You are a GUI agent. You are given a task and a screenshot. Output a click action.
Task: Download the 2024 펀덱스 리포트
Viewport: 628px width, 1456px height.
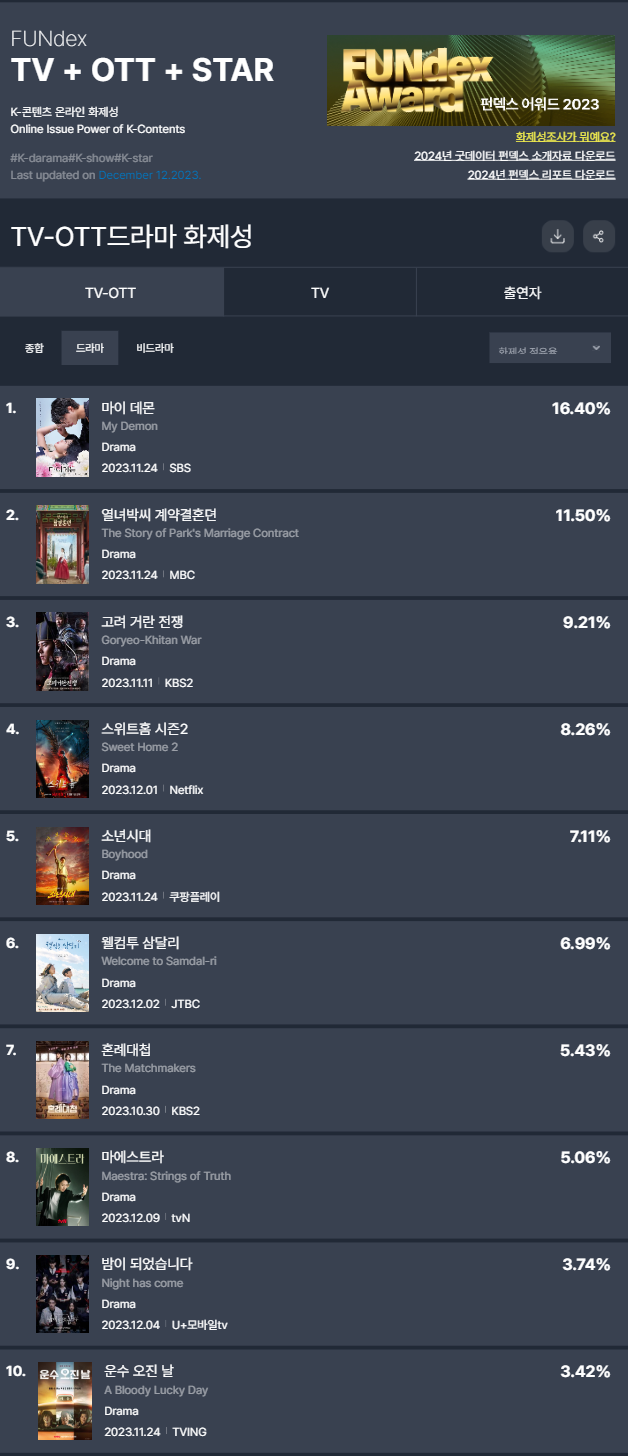(541, 174)
